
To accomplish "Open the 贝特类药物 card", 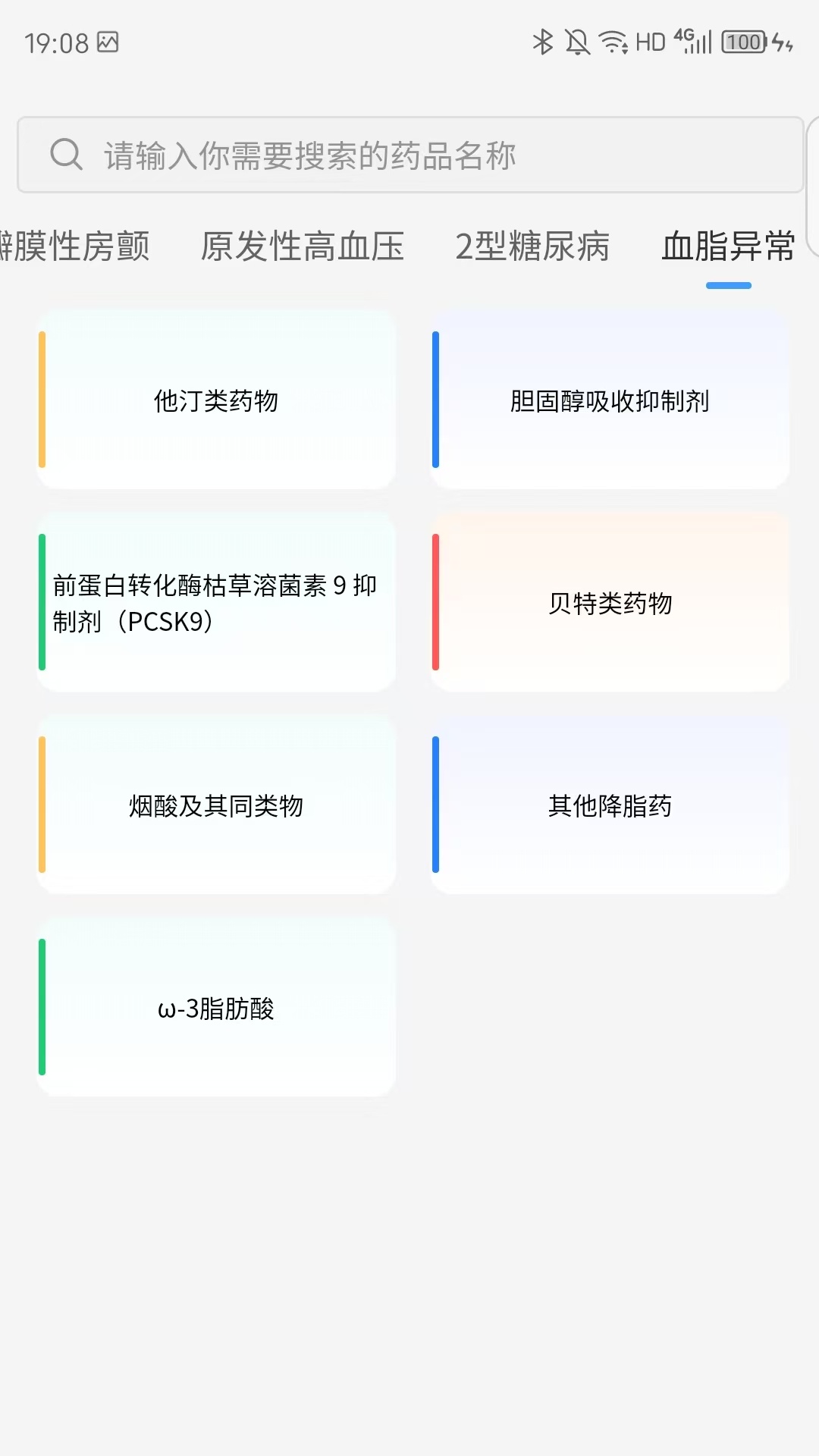I will click(x=610, y=602).
